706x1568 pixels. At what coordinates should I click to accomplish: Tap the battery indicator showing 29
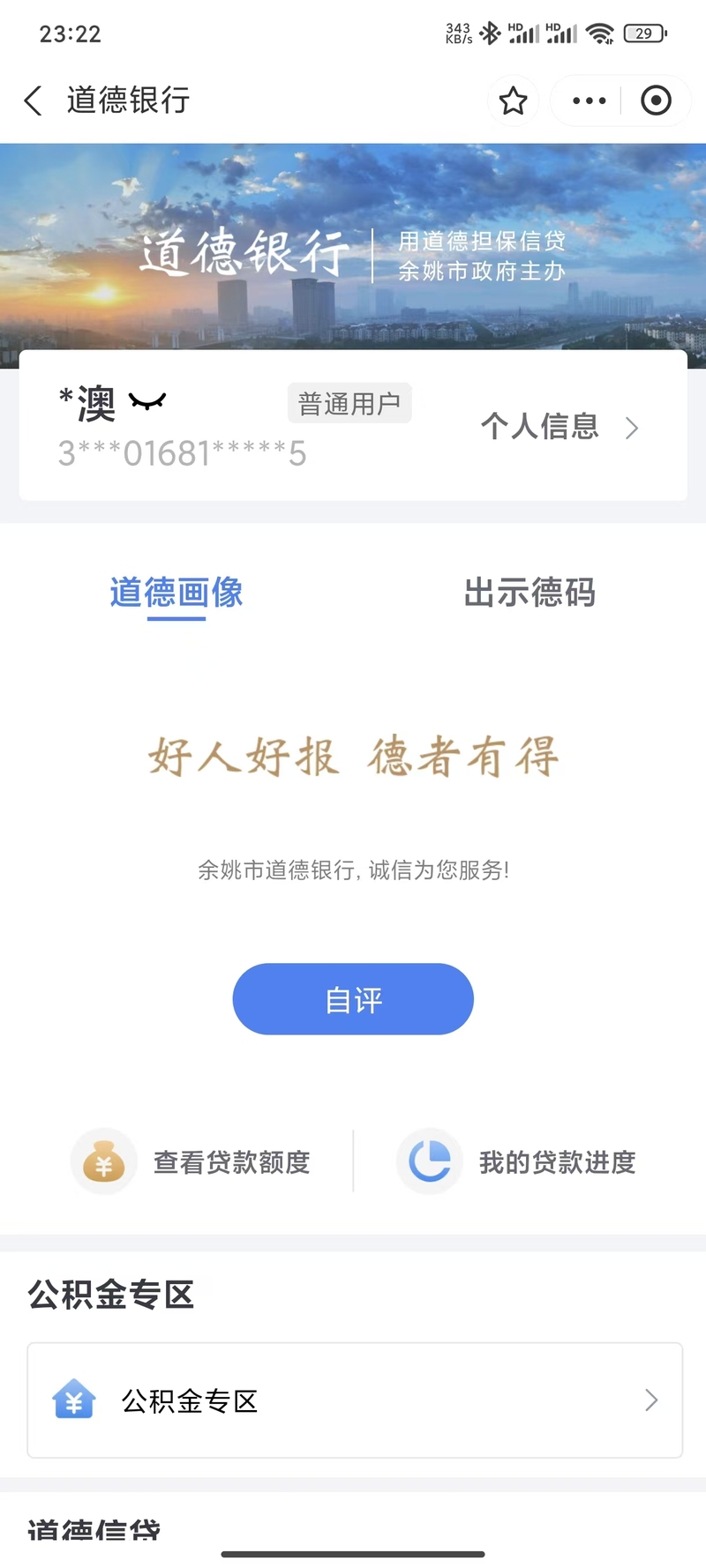coord(644,33)
